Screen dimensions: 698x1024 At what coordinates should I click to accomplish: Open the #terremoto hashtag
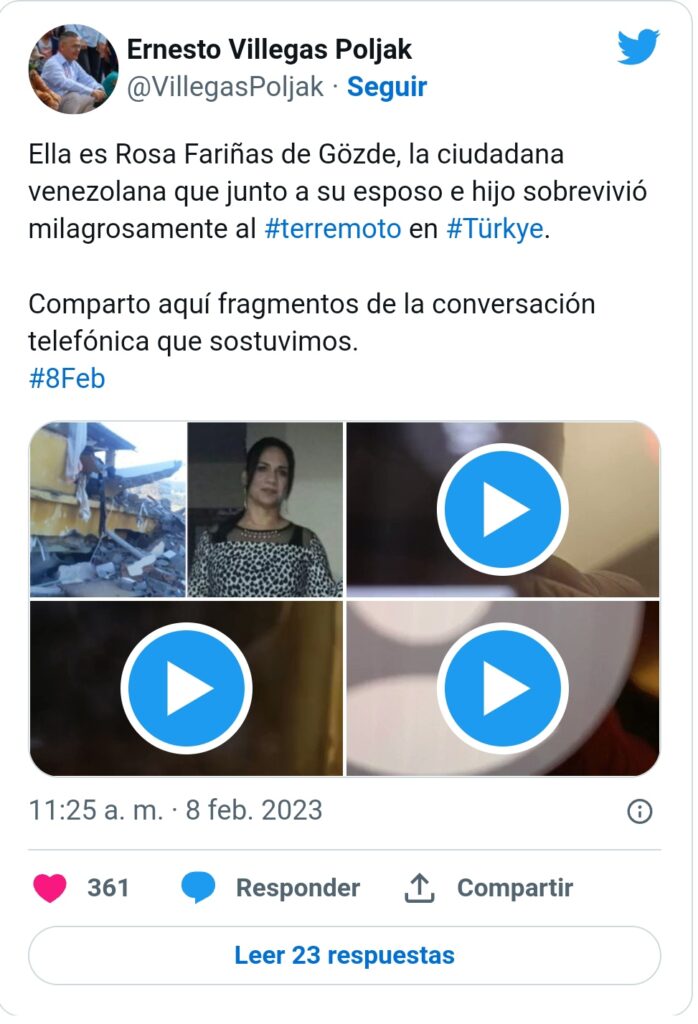[x=333, y=228]
